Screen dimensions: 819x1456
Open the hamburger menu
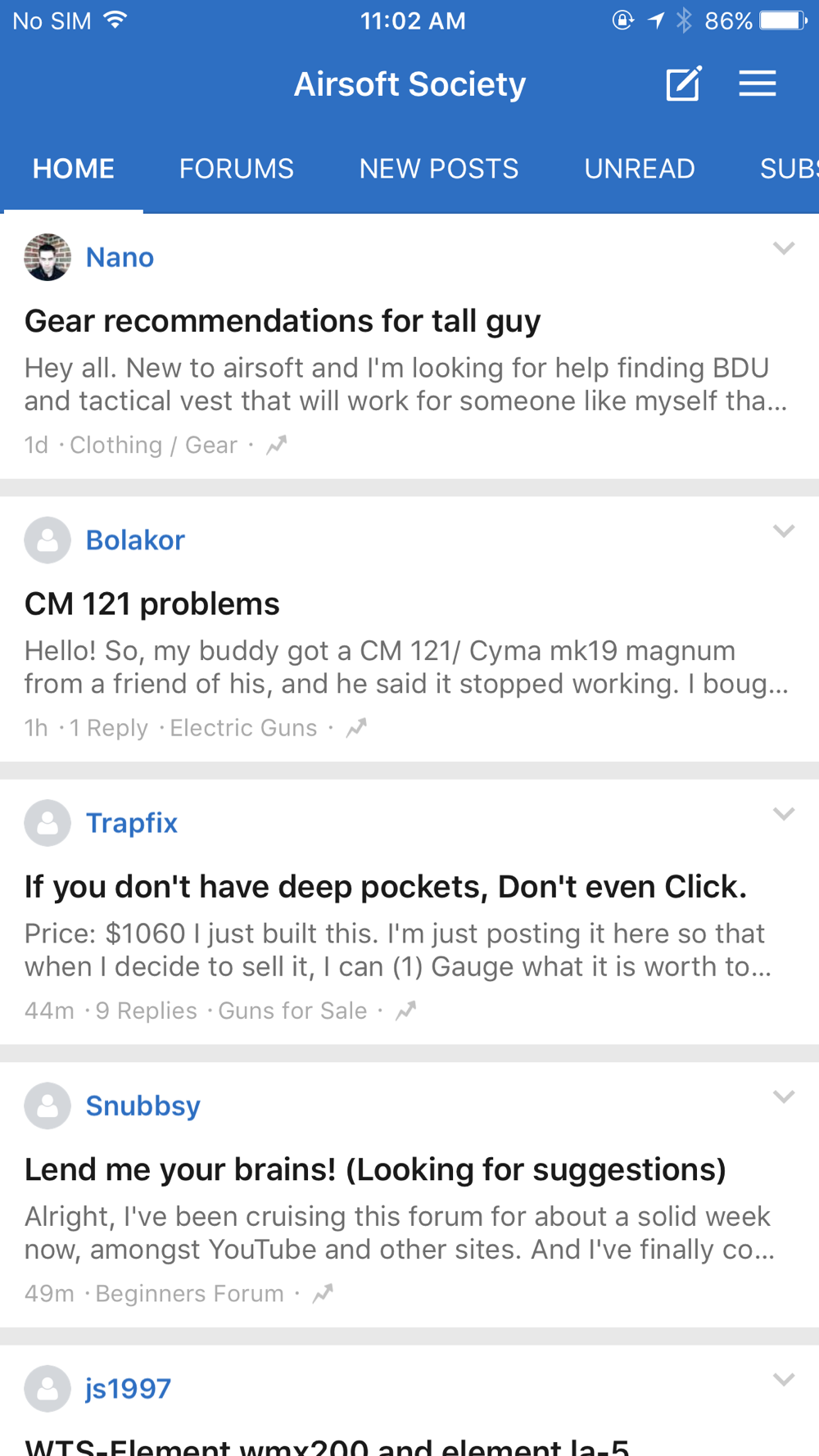pos(758,84)
